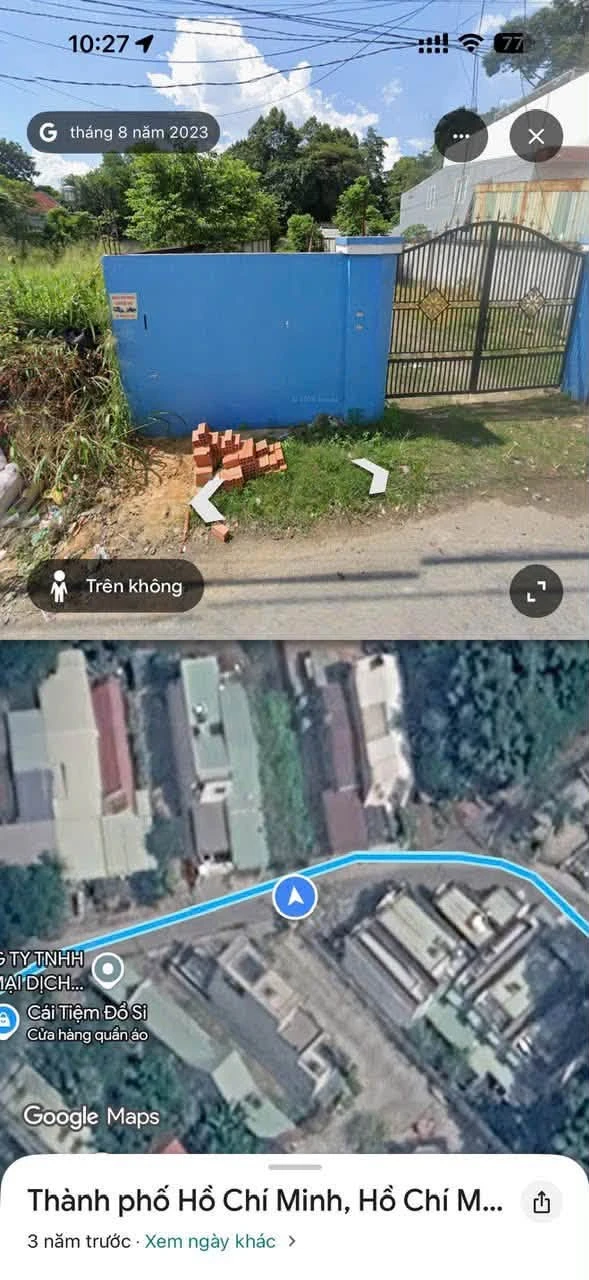
Task: Close the Street View panel
Action: pyautogui.click(x=536, y=136)
